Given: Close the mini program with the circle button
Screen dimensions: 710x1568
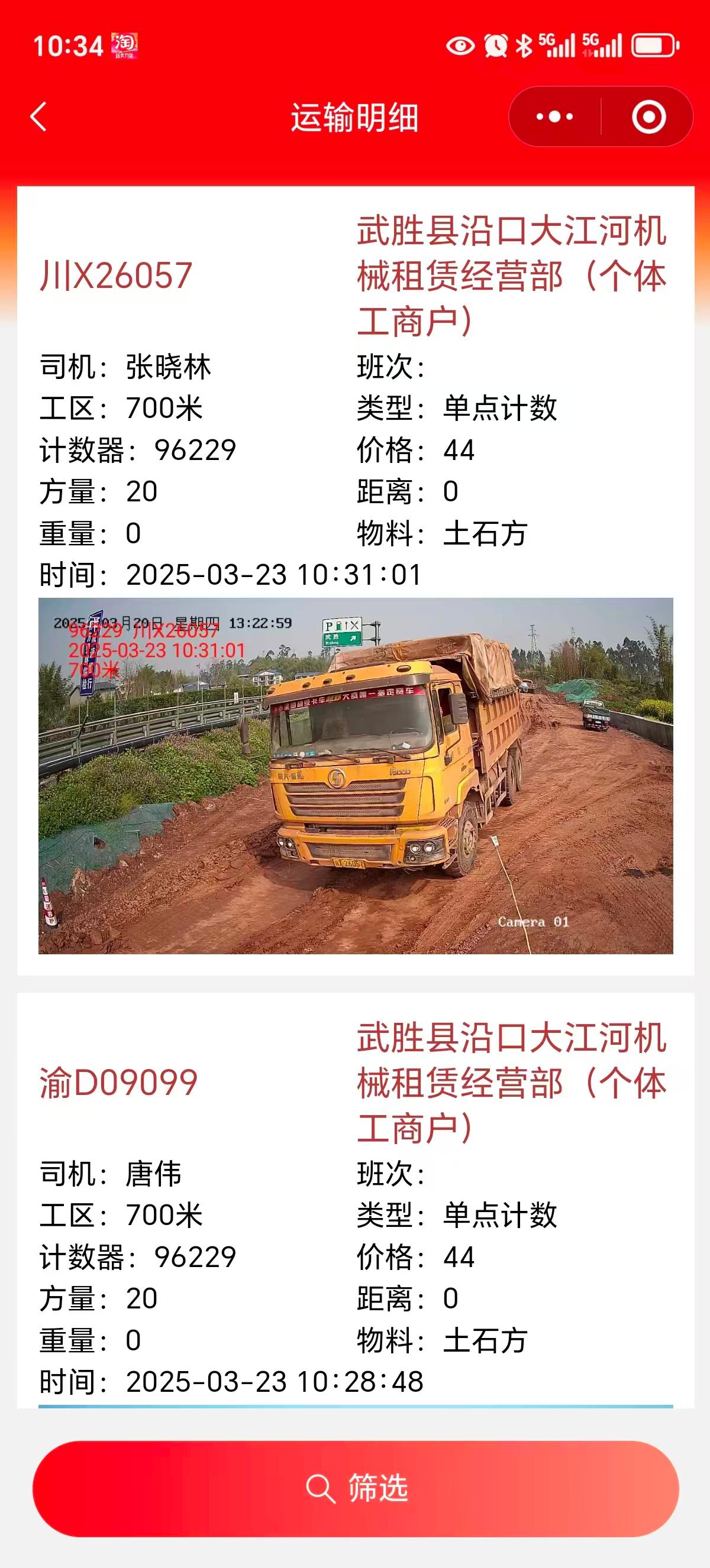Looking at the screenshot, I should click(x=648, y=117).
